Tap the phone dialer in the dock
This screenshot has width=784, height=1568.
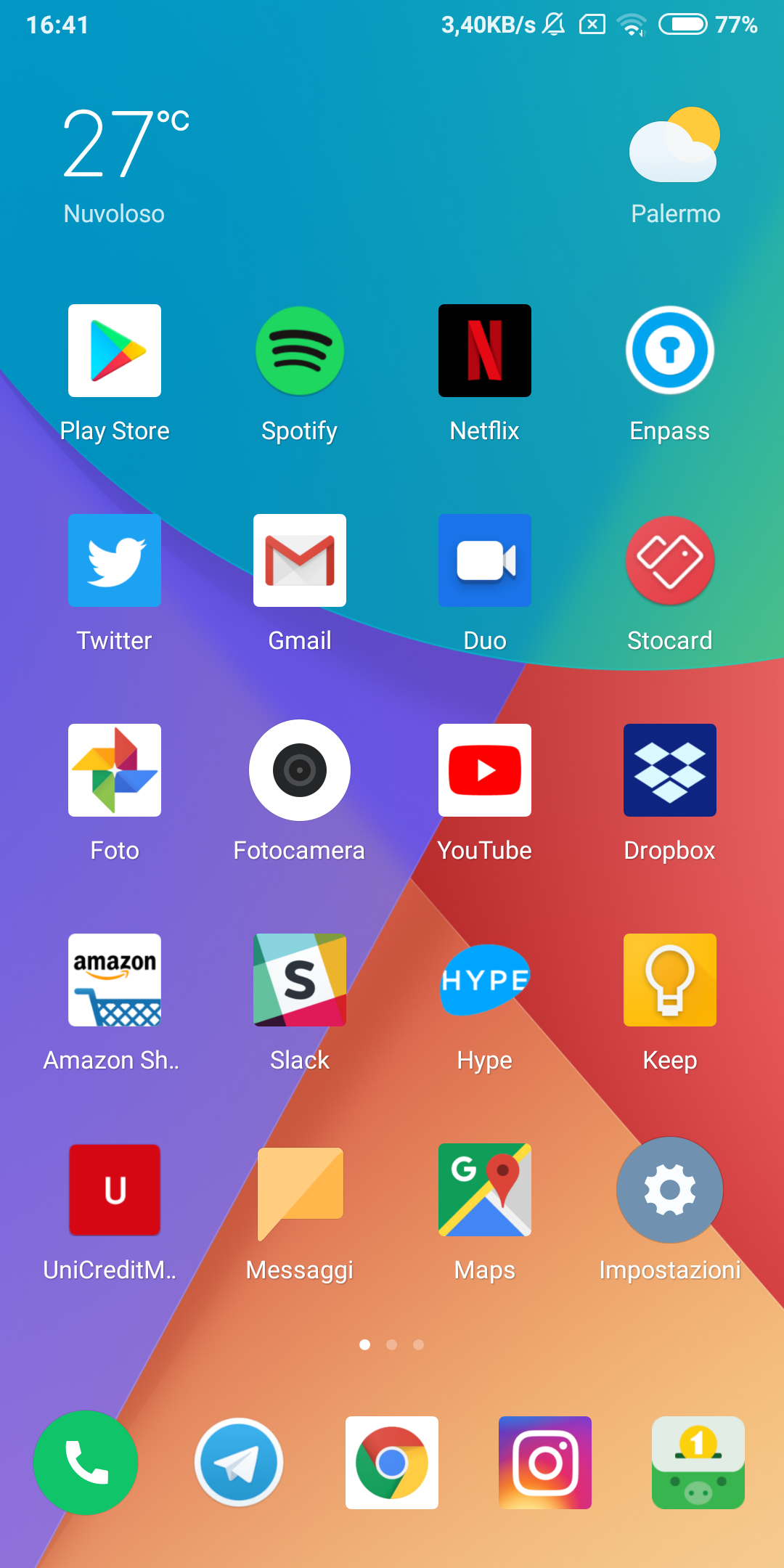point(86,1463)
